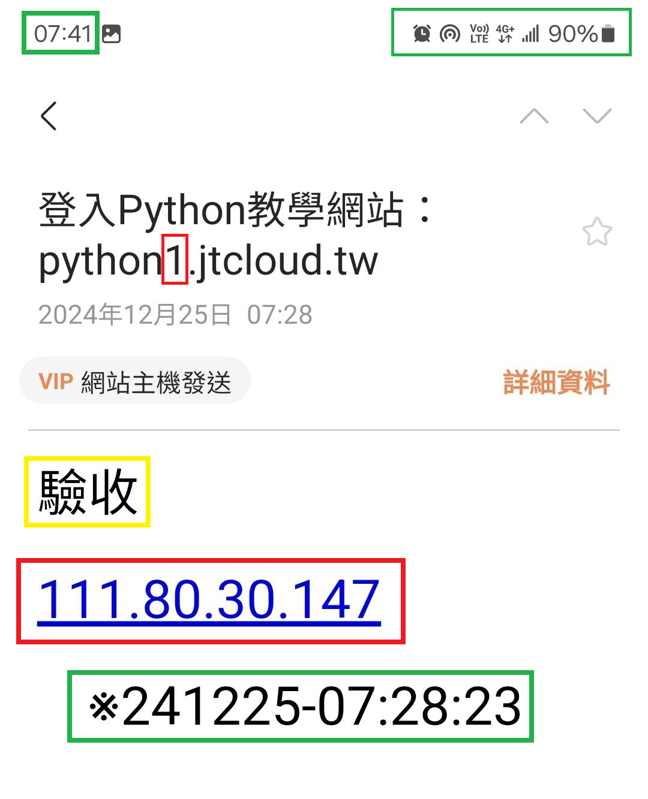Show 詳細資料 of this email
Screen dimensions: 648x799
(x=556, y=382)
